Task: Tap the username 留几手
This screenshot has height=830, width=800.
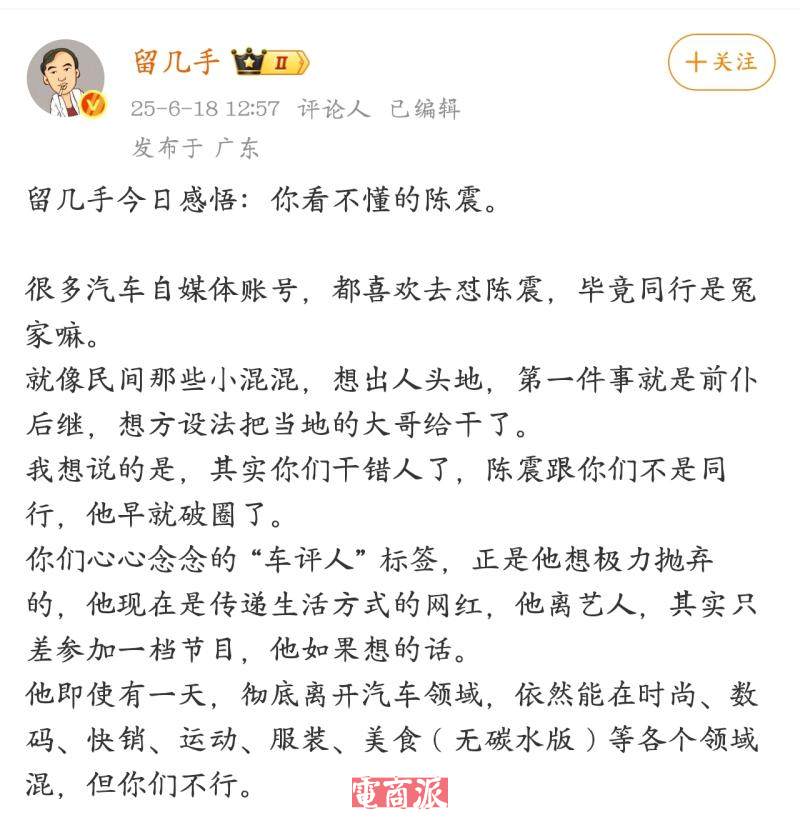Action: (176, 61)
